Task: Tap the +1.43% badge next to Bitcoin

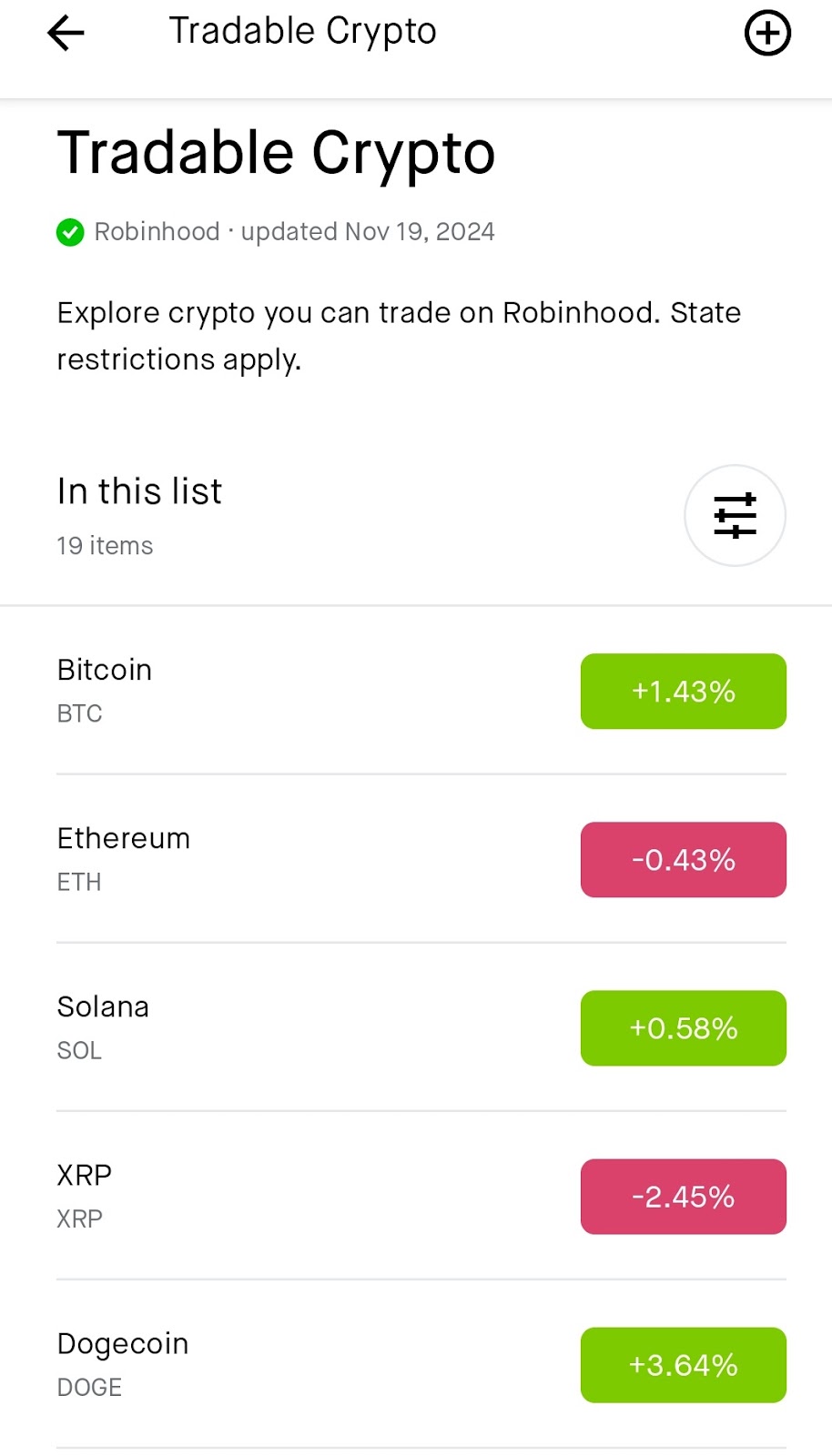Action: tap(683, 692)
